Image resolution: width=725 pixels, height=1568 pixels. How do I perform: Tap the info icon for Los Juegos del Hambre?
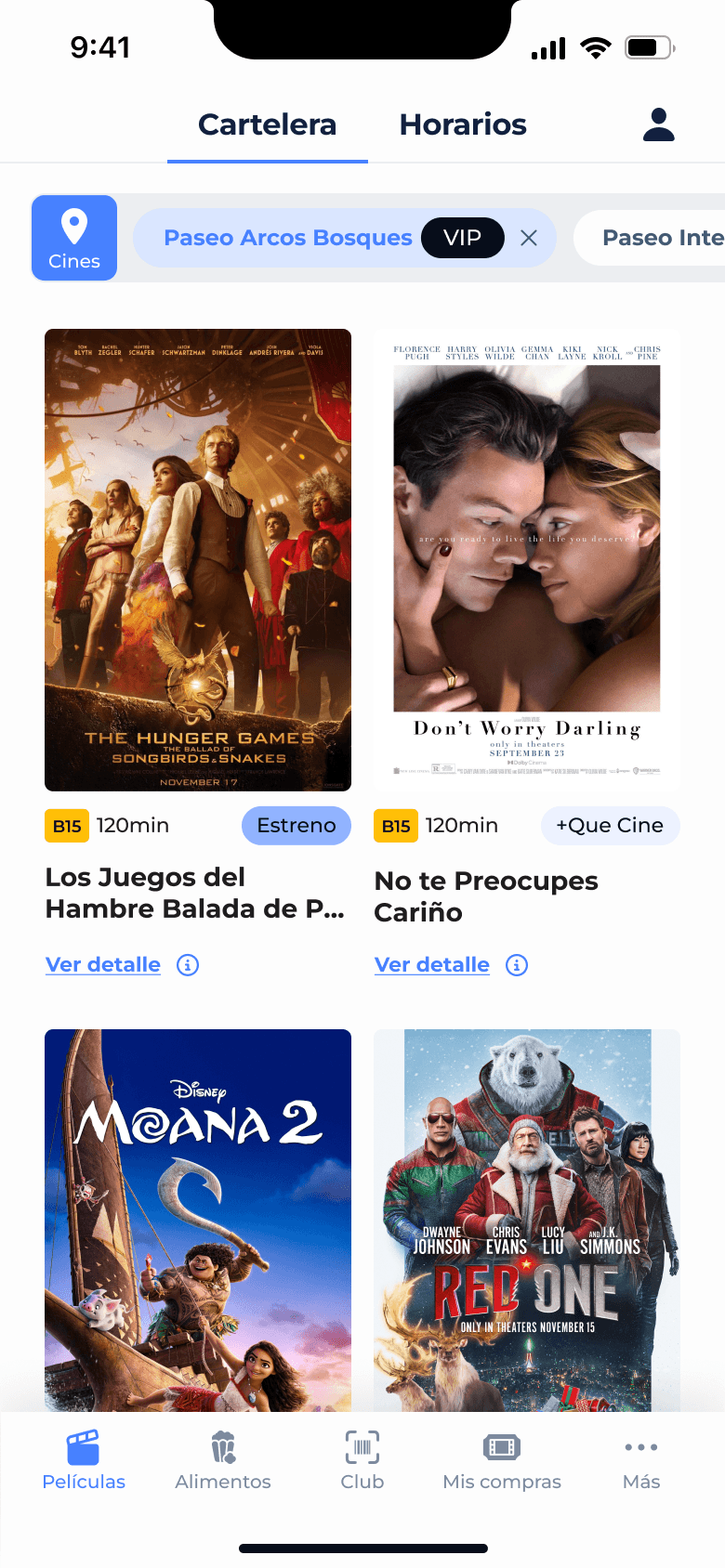[x=188, y=965]
